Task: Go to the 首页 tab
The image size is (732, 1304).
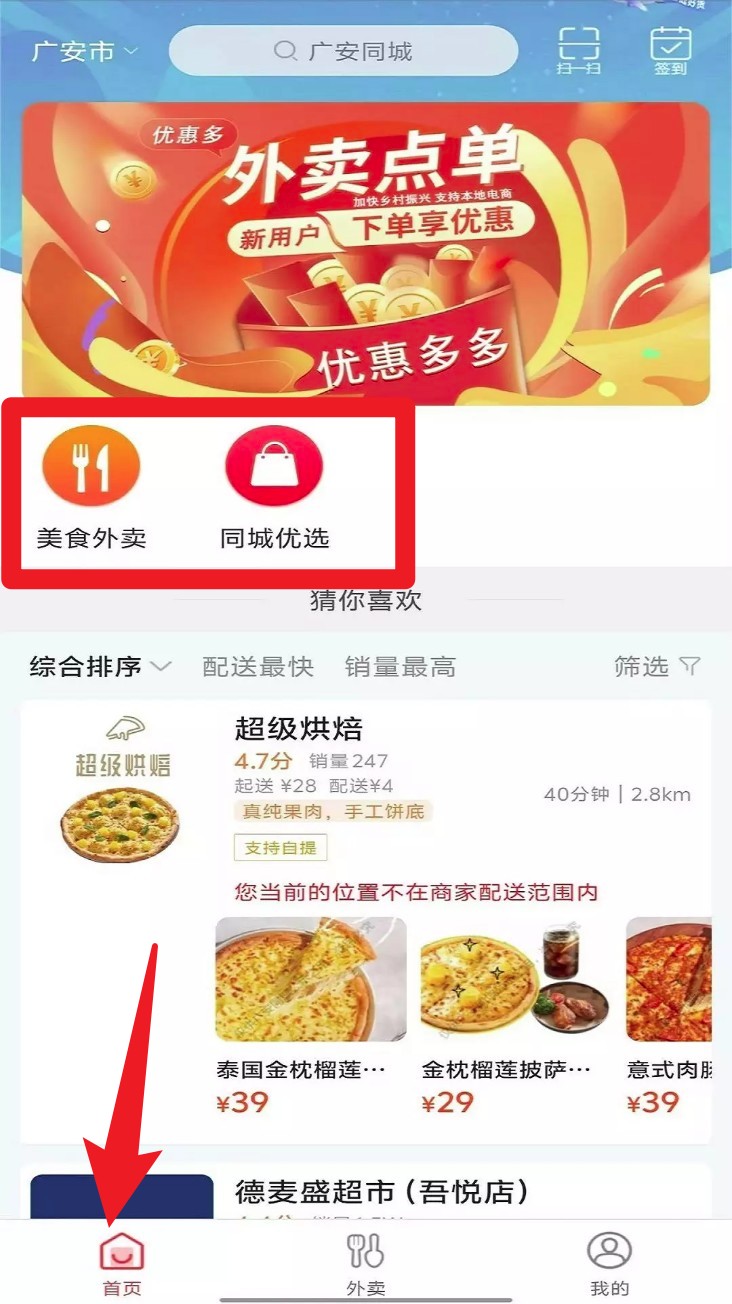Action: point(122,1264)
